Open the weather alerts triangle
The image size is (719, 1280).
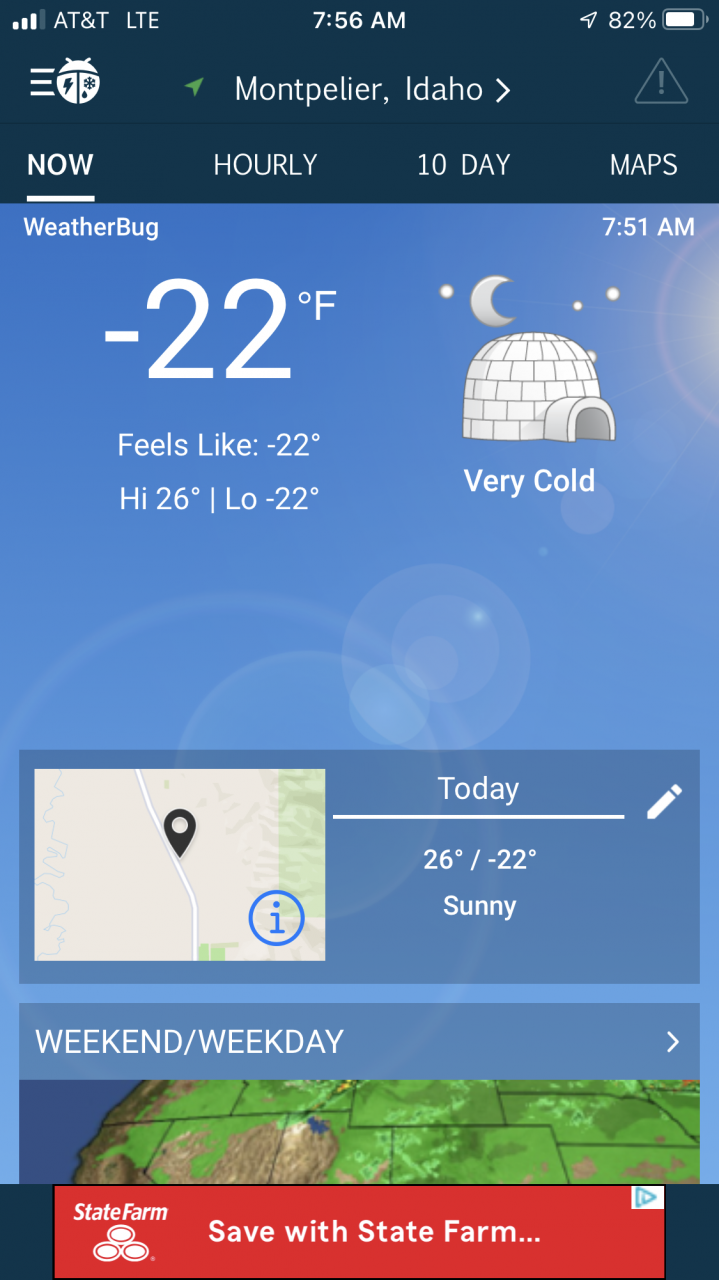point(661,82)
